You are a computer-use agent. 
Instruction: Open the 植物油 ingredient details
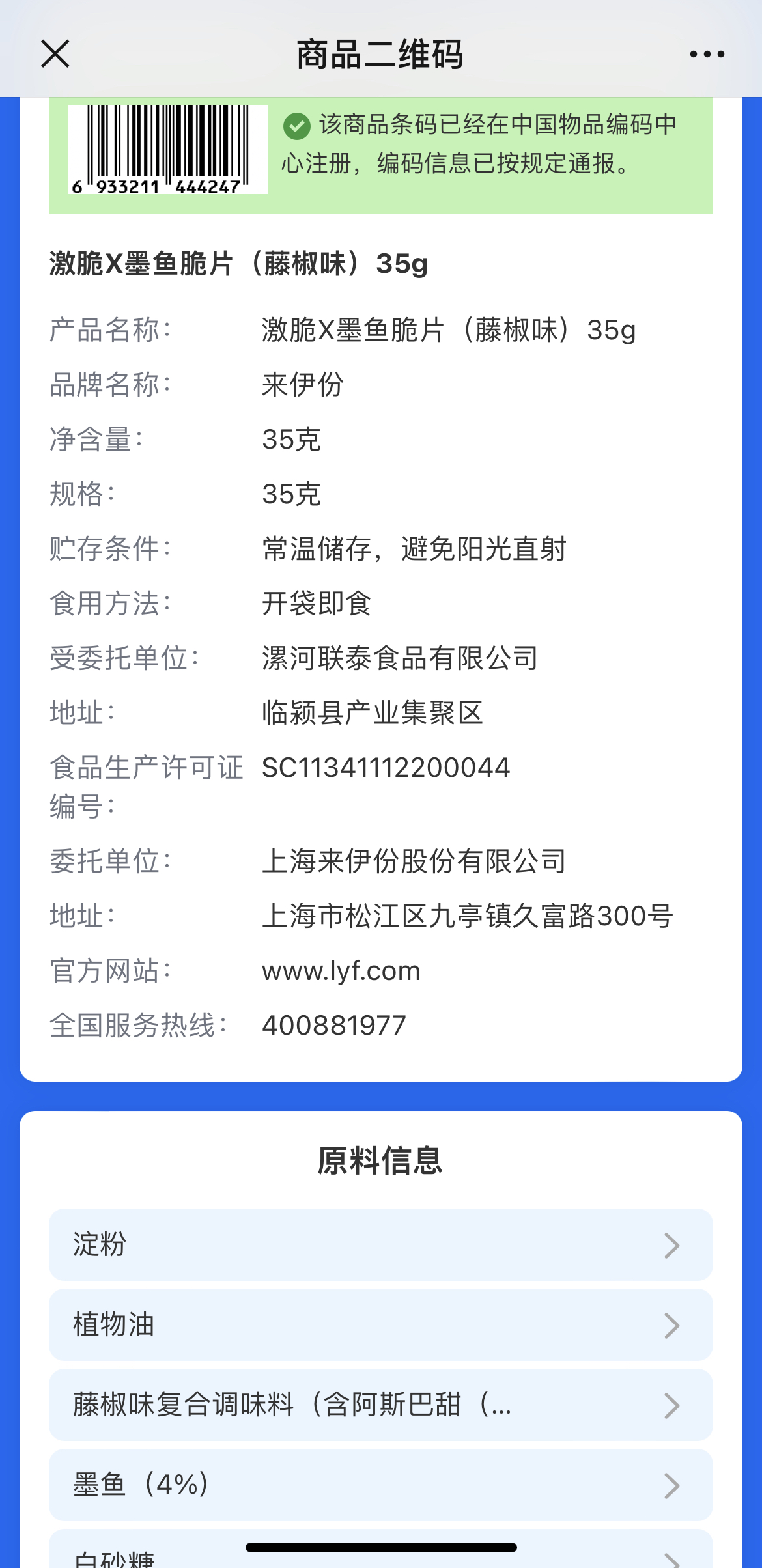380,1324
